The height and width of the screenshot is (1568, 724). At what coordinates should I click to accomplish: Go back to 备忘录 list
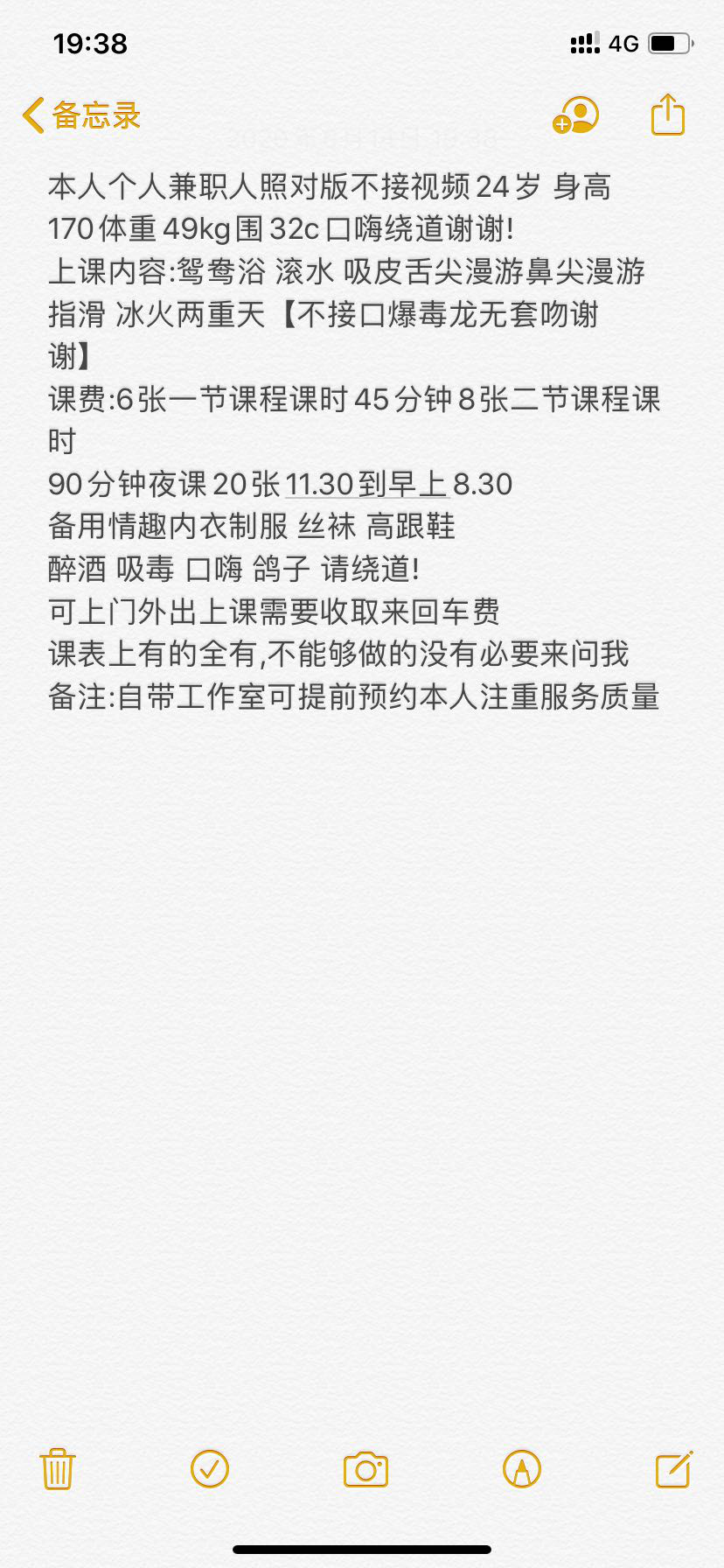click(x=81, y=115)
